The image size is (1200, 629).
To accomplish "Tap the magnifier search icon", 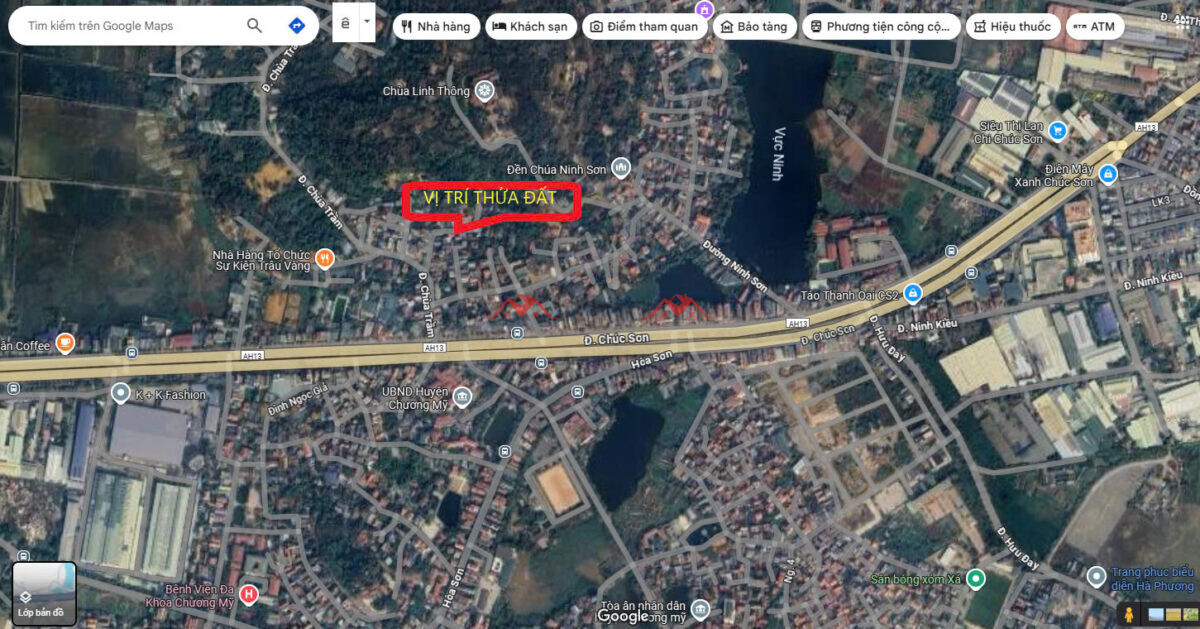I will click(x=255, y=26).
